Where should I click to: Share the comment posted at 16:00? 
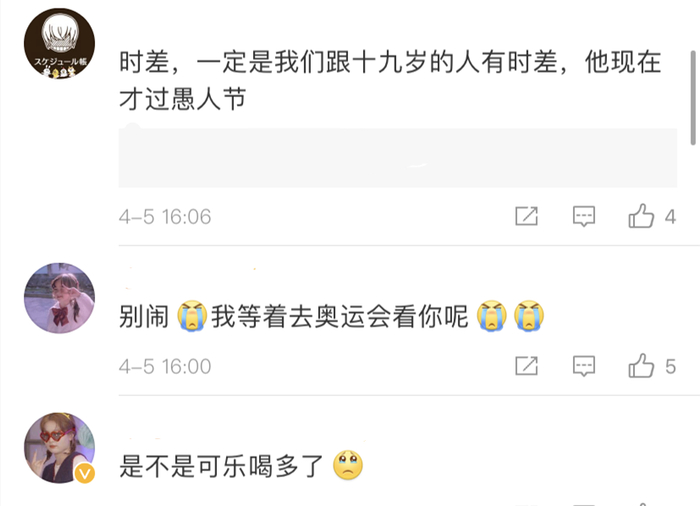click(x=526, y=366)
